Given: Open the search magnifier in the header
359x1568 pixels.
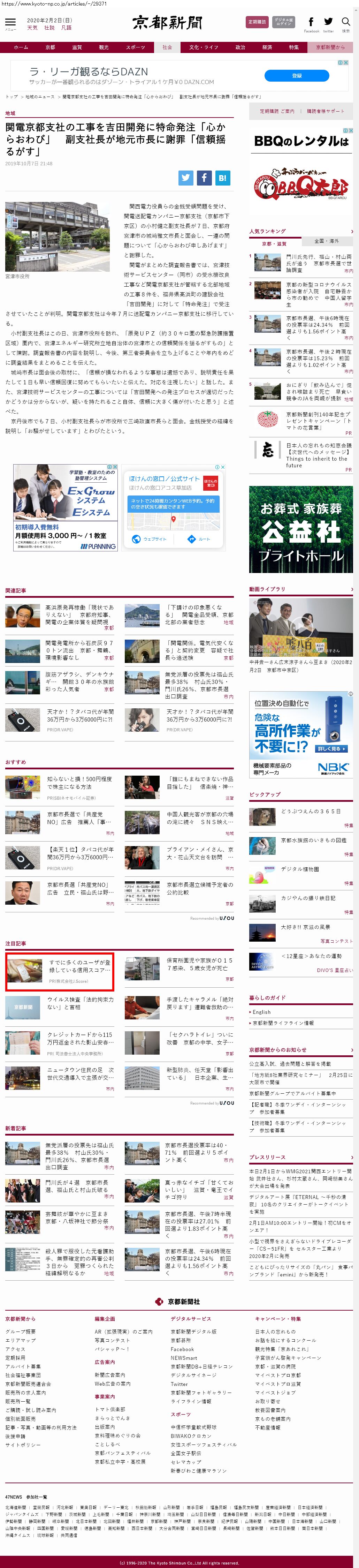Looking at the screenshot, I should click(346, 23).
